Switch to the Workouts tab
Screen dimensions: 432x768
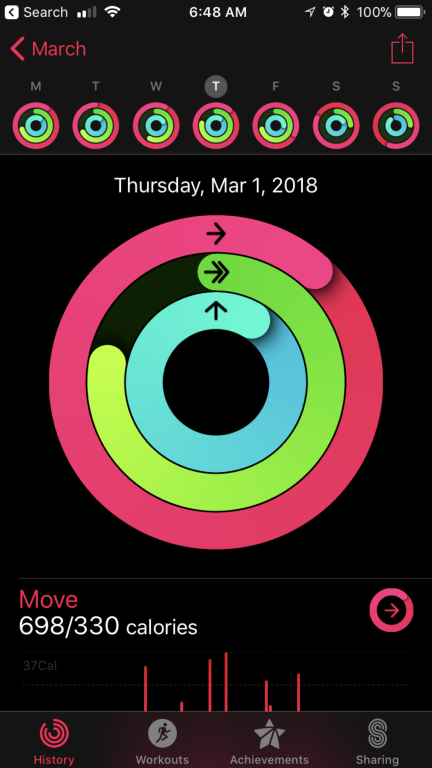click(162, 741)
